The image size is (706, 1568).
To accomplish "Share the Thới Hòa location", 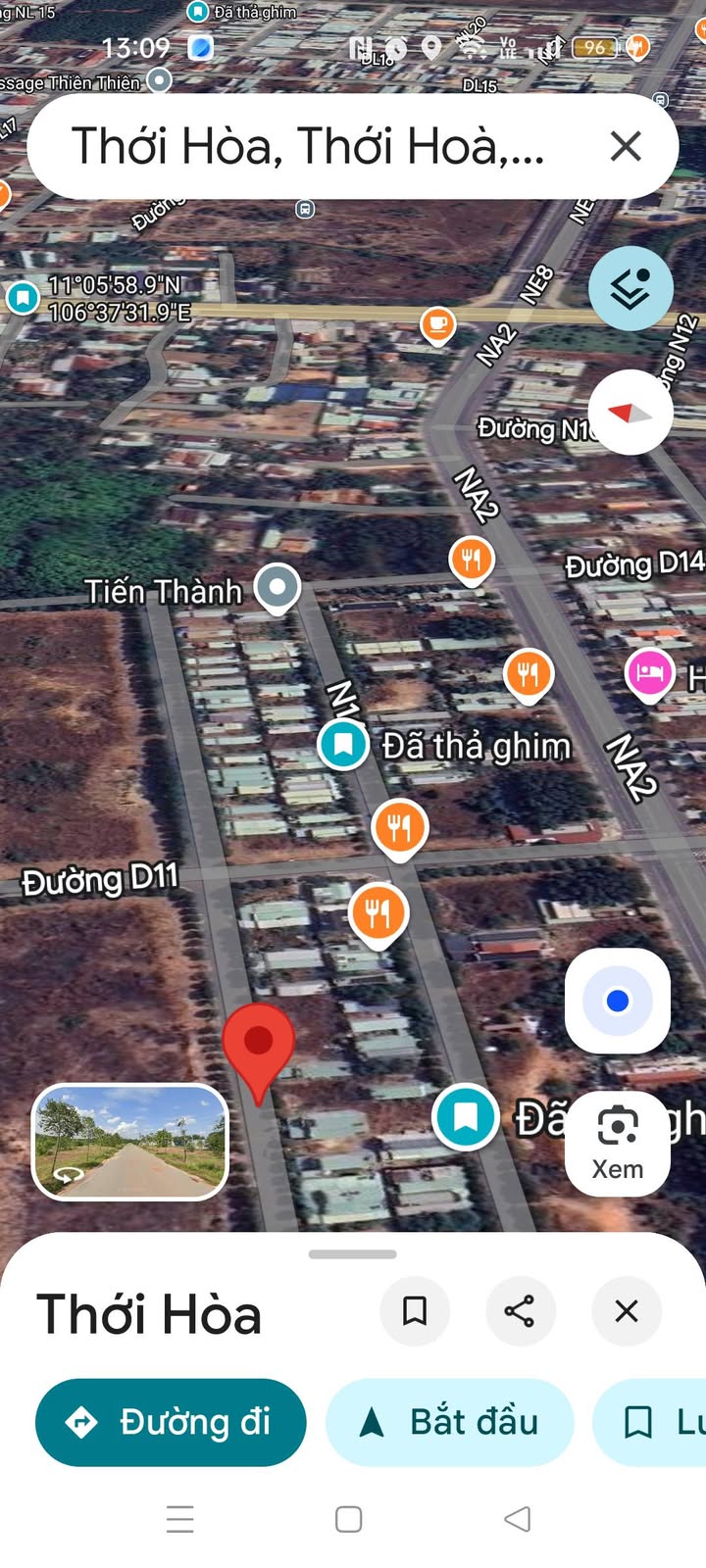I will click(x=520, y=1311).
